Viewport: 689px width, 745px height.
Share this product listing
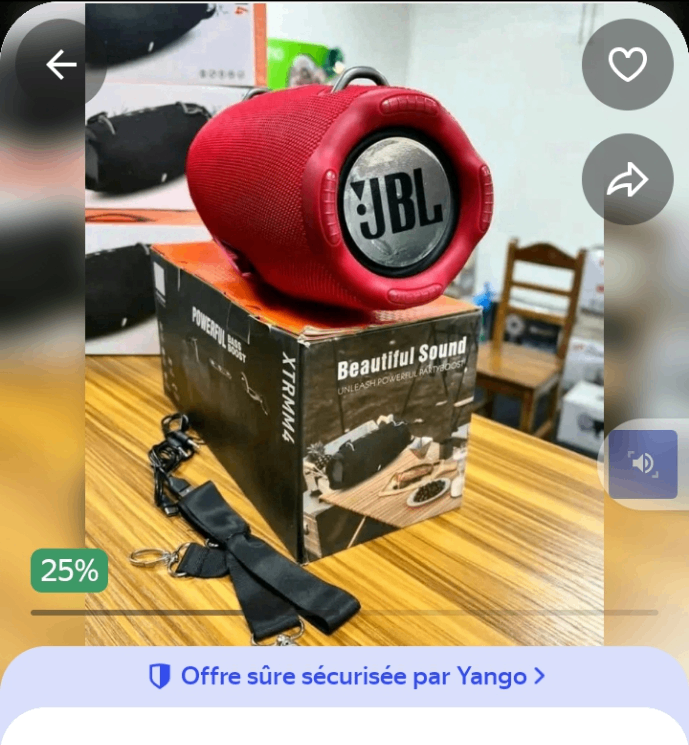point(627,180)
